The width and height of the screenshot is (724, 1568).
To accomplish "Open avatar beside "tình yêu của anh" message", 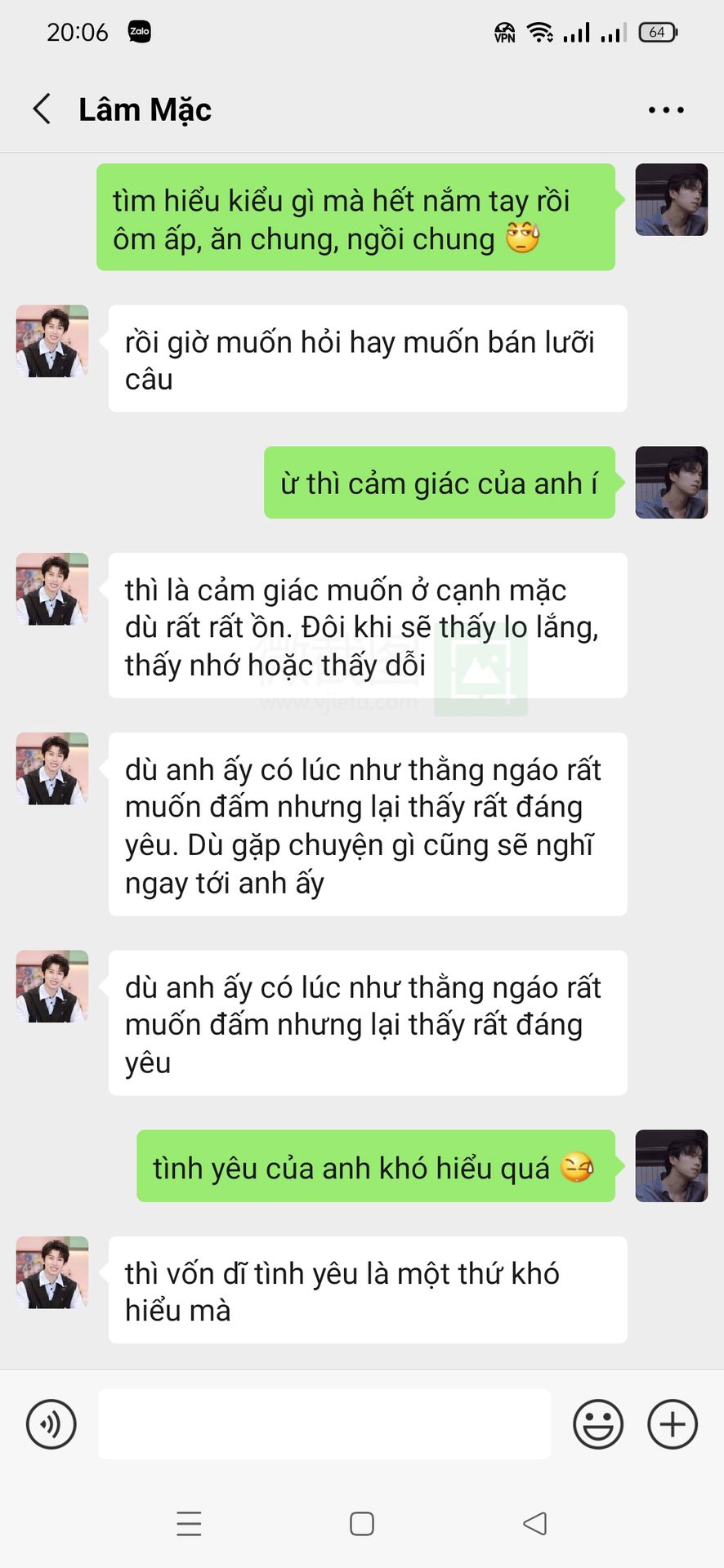I will 671,1165.
